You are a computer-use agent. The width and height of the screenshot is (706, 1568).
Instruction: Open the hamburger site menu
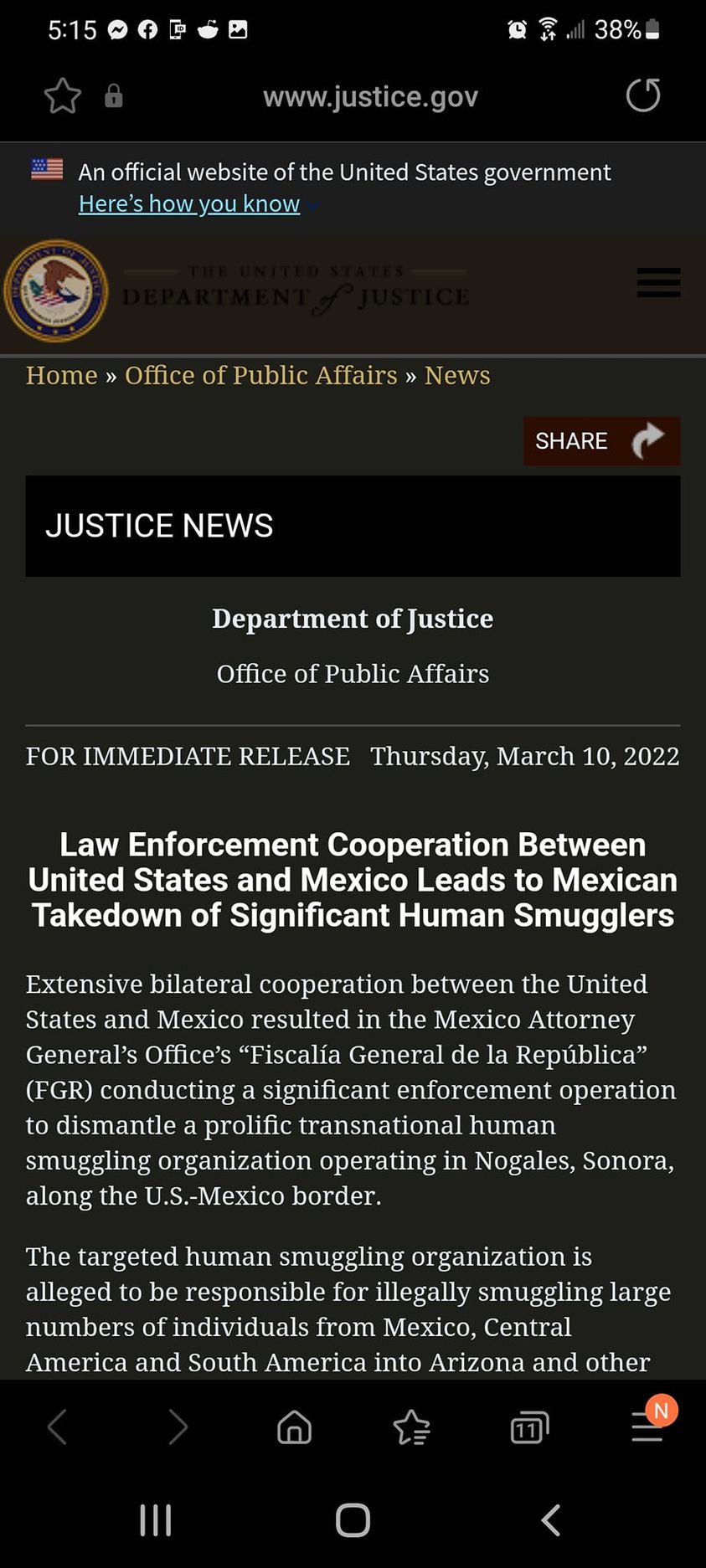pos(658,283)
